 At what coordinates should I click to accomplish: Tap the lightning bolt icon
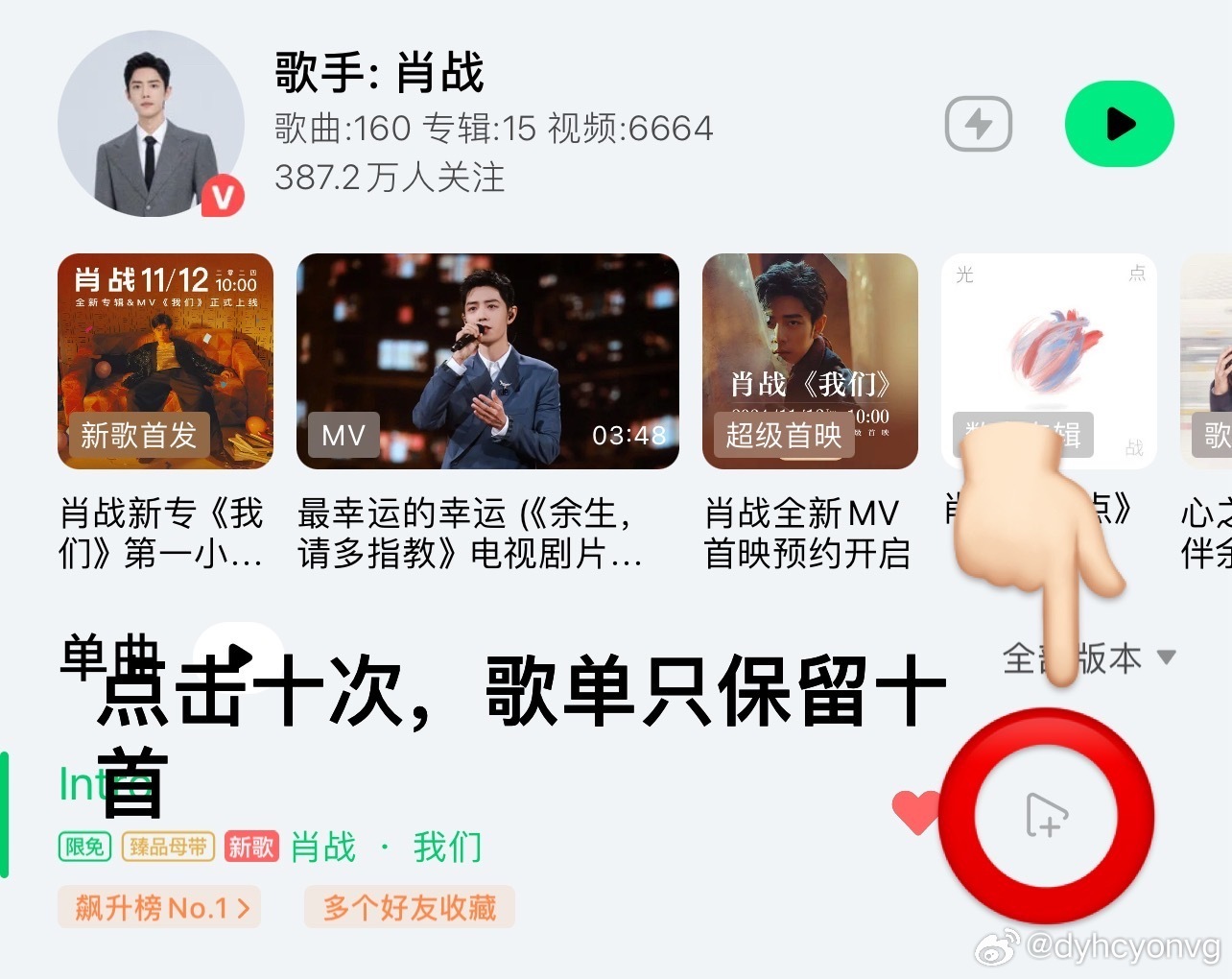tap(978, 124)
